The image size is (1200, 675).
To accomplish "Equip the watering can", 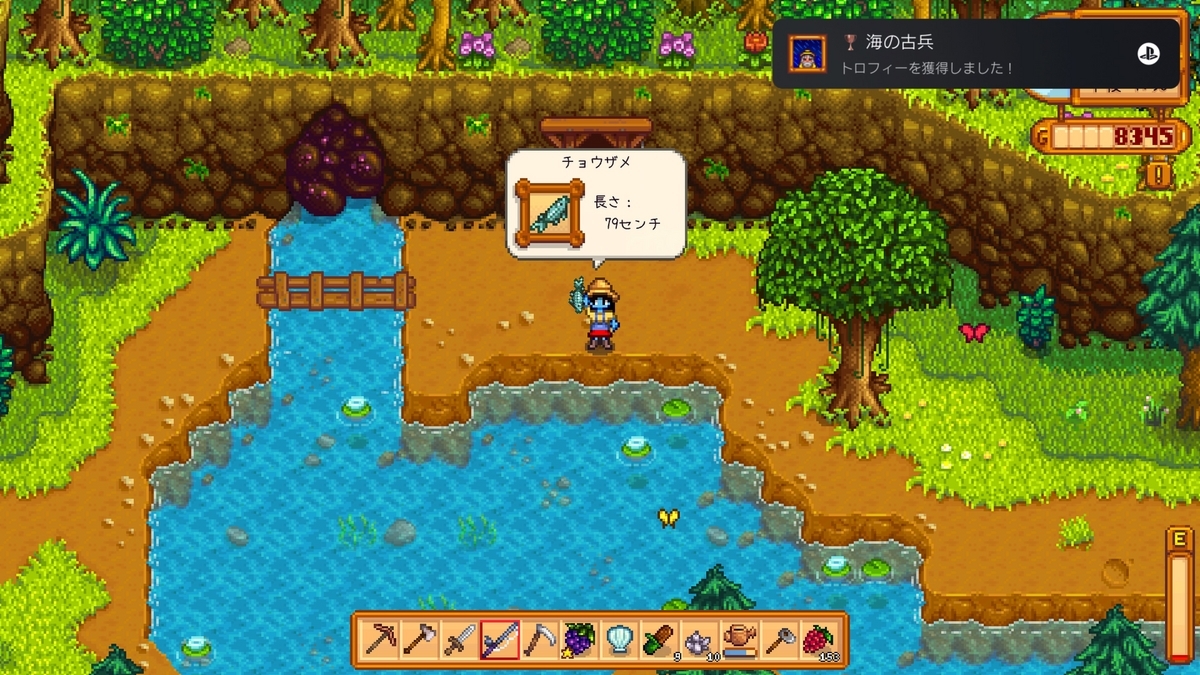I will tap(740, 640).
